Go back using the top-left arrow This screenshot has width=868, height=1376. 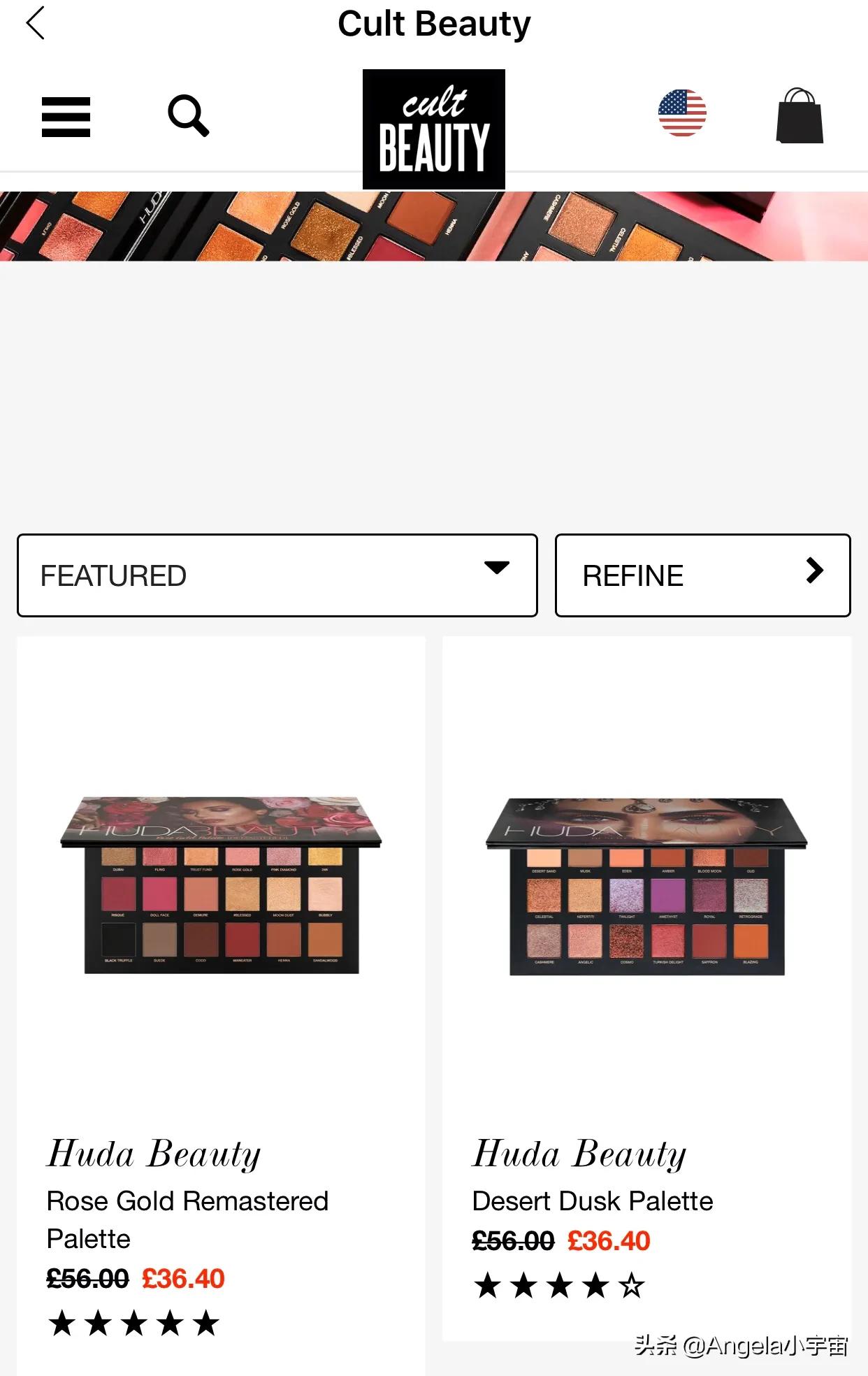(36, 24)
